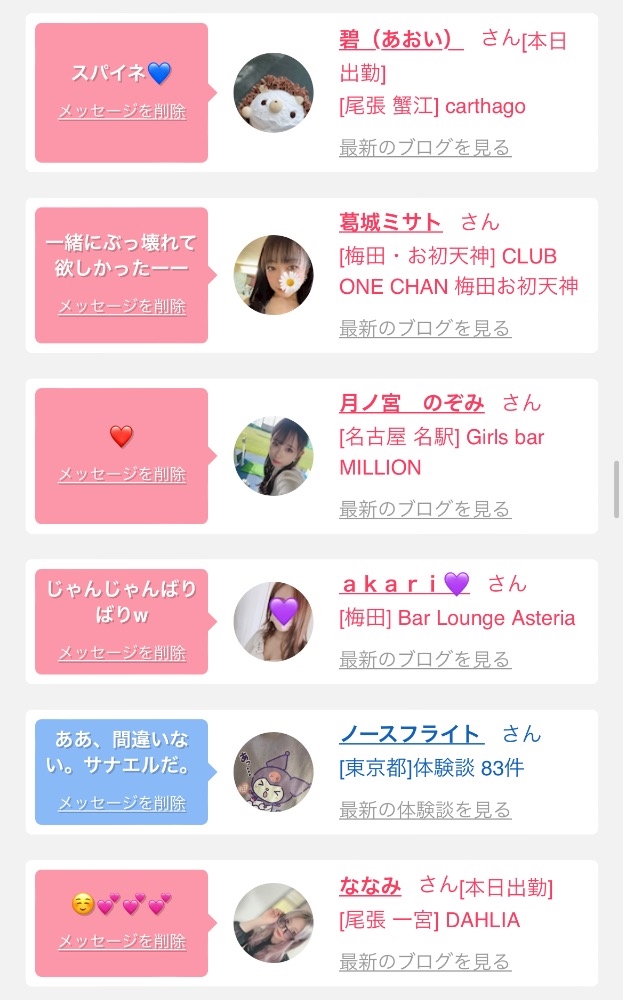The height and width of the screenshot is (1000, 623).
Task: Delete the message sent to ななみ
Action: pyautogui.click(x=122, y=941)
